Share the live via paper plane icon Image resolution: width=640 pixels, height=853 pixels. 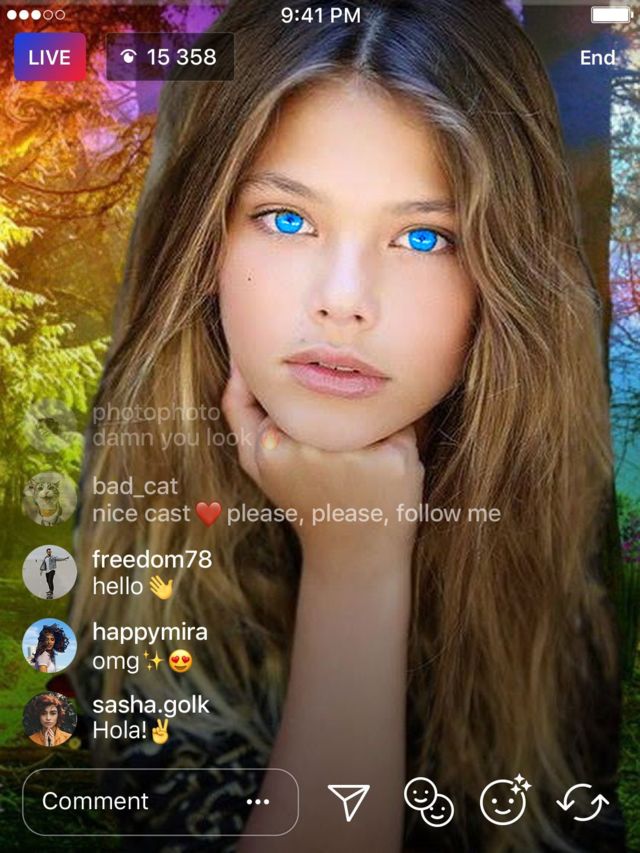point(348,802)
